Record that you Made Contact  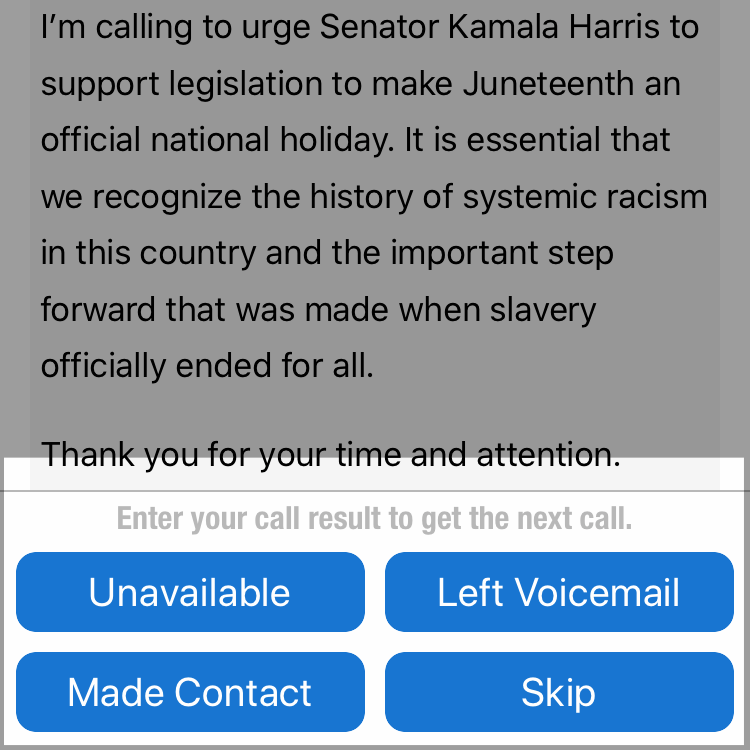point(190,692)
